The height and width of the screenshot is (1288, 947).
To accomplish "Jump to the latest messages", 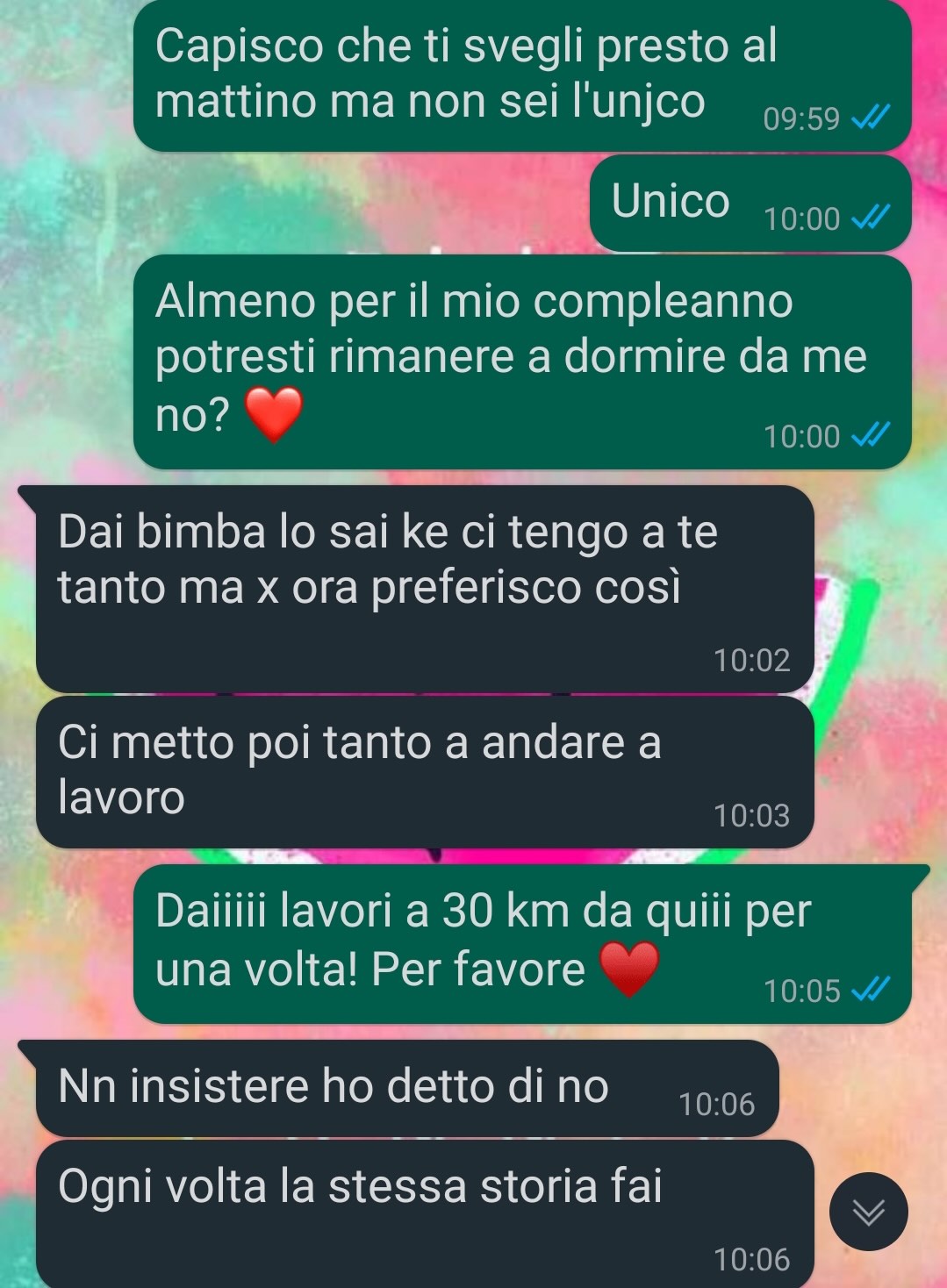I will click(x=868, y=1212).
